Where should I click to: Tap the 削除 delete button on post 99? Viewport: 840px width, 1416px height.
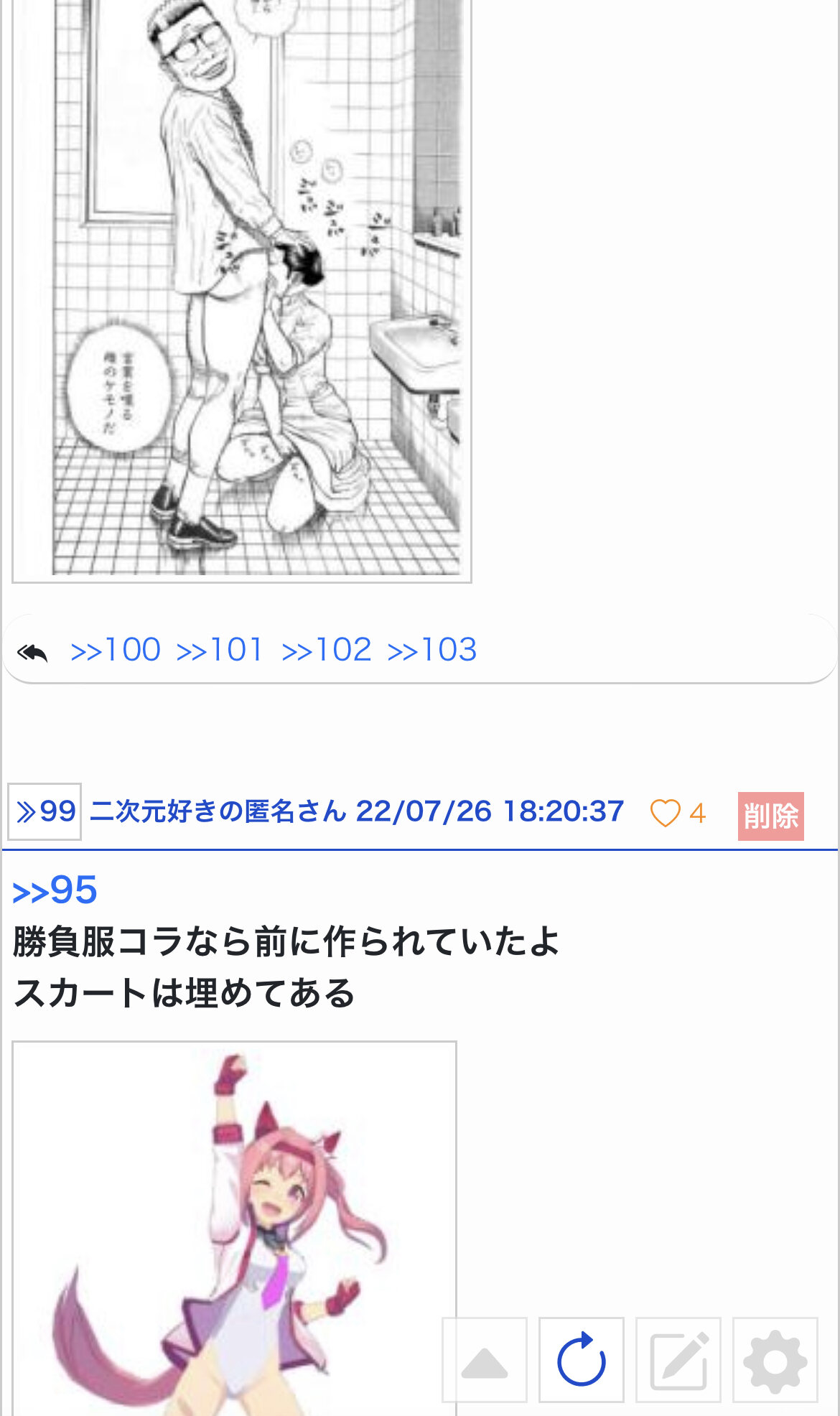[770, 816]
